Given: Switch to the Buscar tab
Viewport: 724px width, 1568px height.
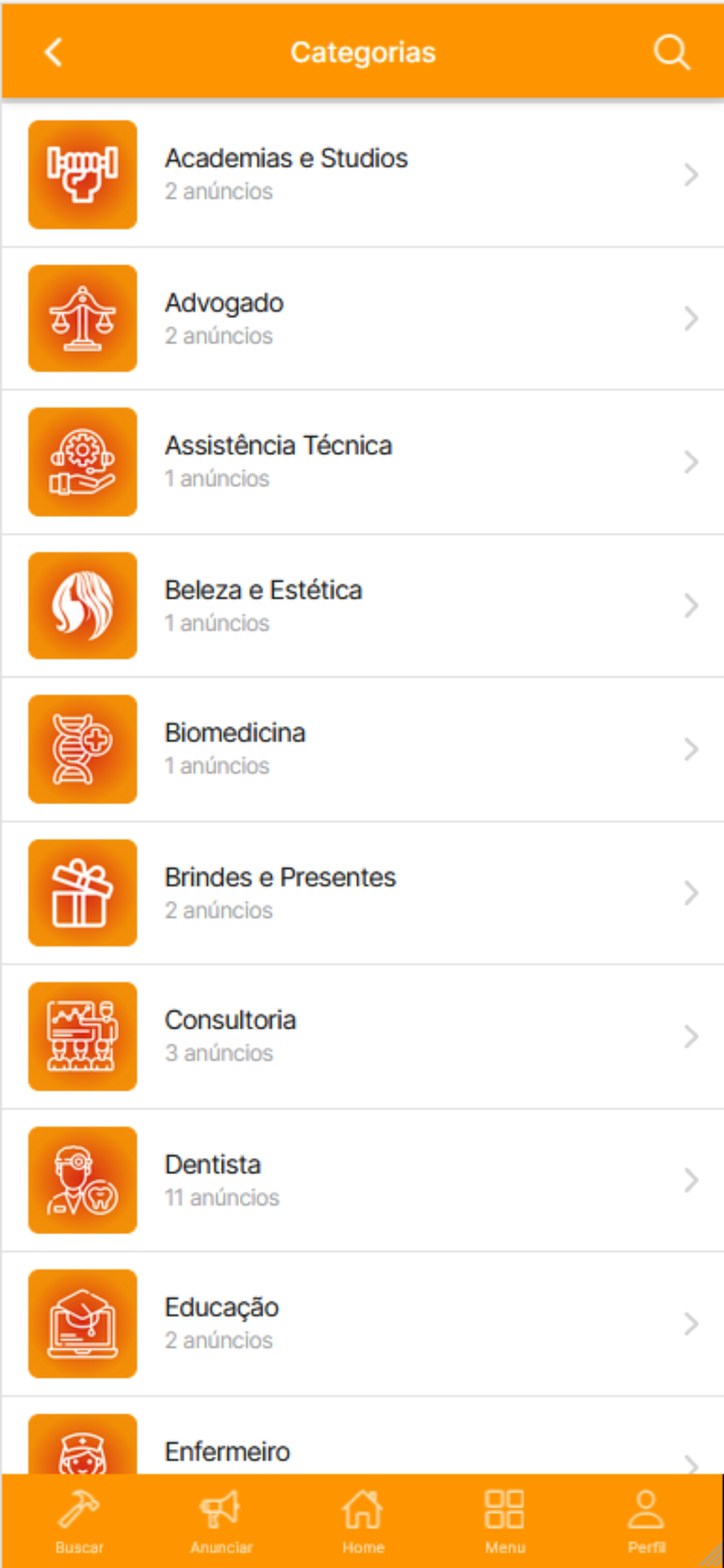Looking at the screenshot, I should tap(79, 1521).
